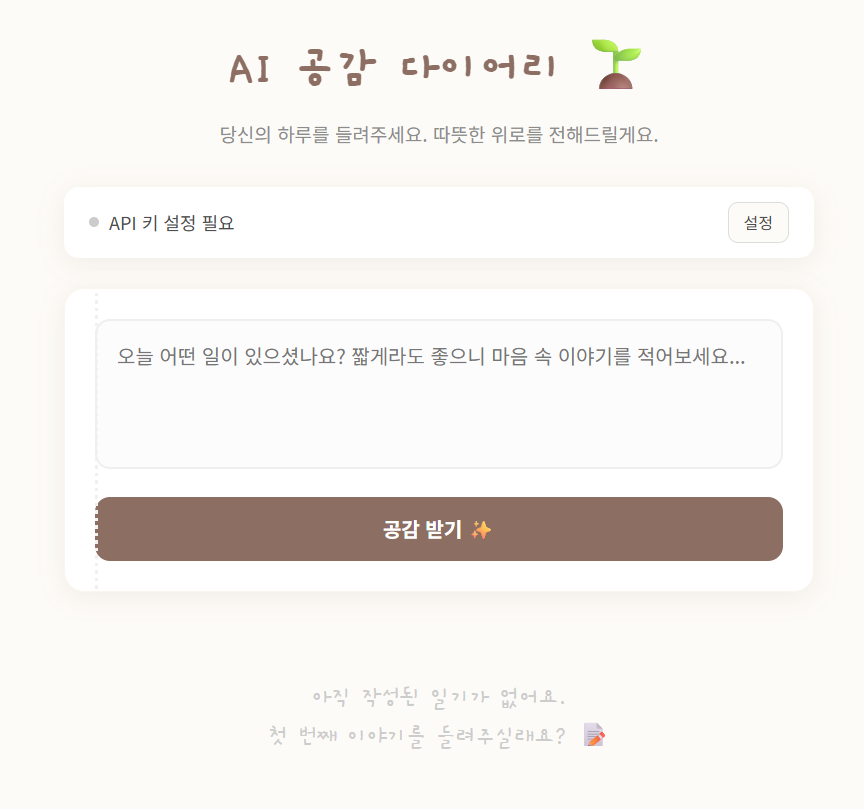Focus the diary entry text field
The width and height of the screenshot is (864, 809).
(439, 394)
